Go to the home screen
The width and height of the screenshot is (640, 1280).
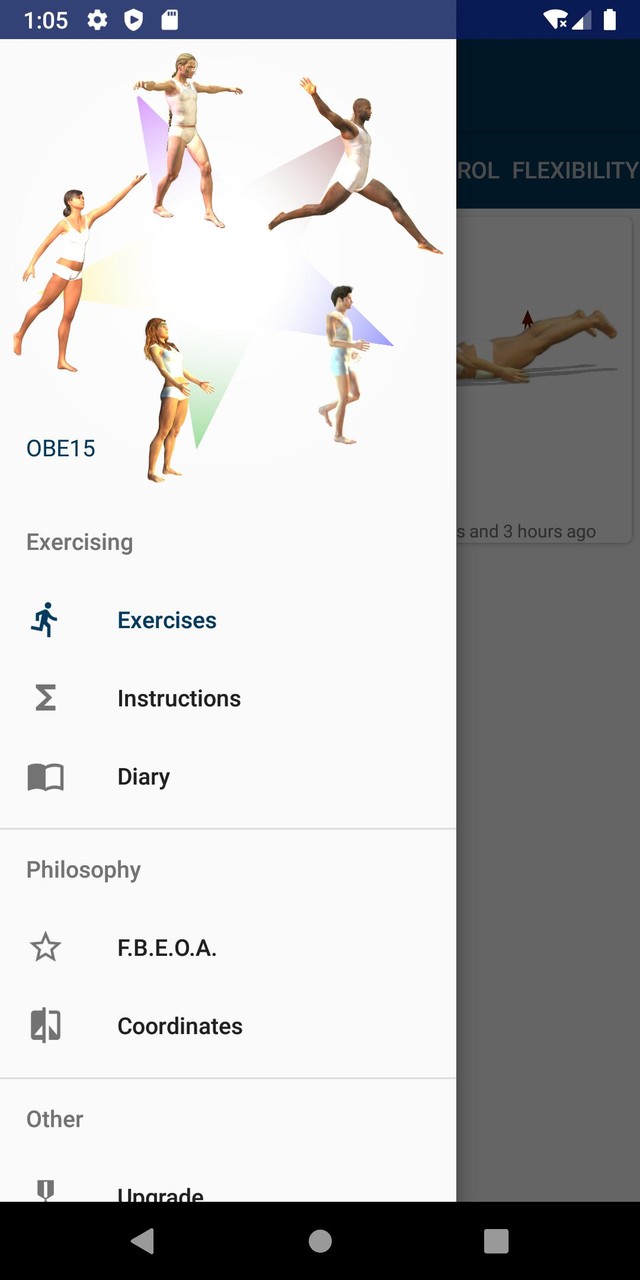pos(320,1241)
